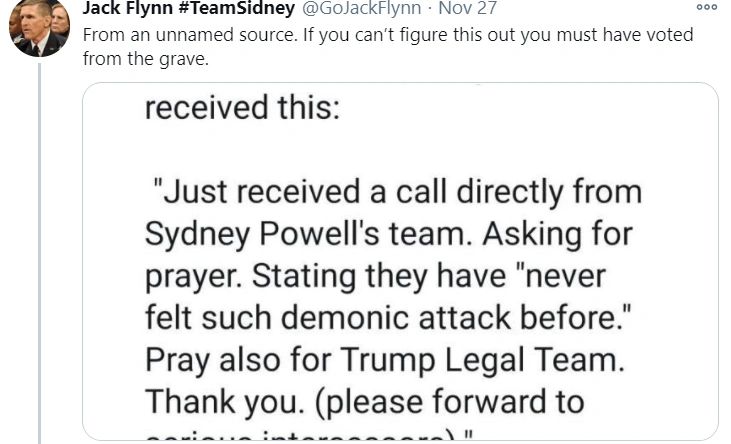Open the tweet's overflow menu
Viewport: 731px width, 444px height.
coord(706,8)
